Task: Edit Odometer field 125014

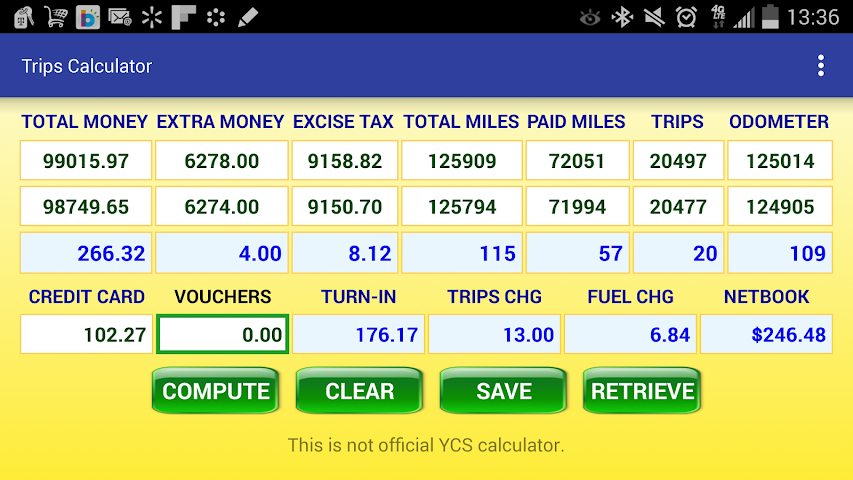Action: 779,160
